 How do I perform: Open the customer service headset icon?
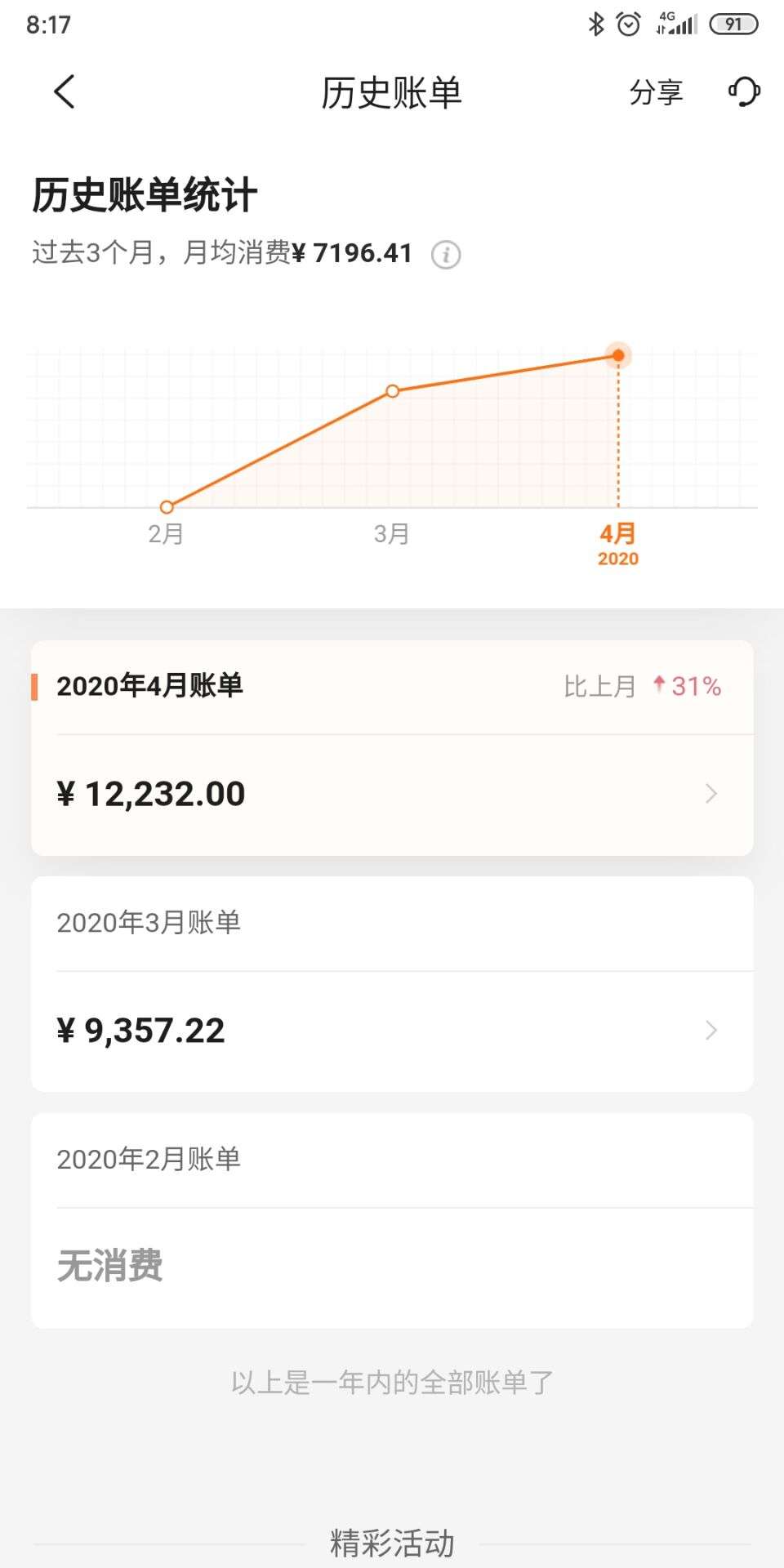click(x=744, y=91)
